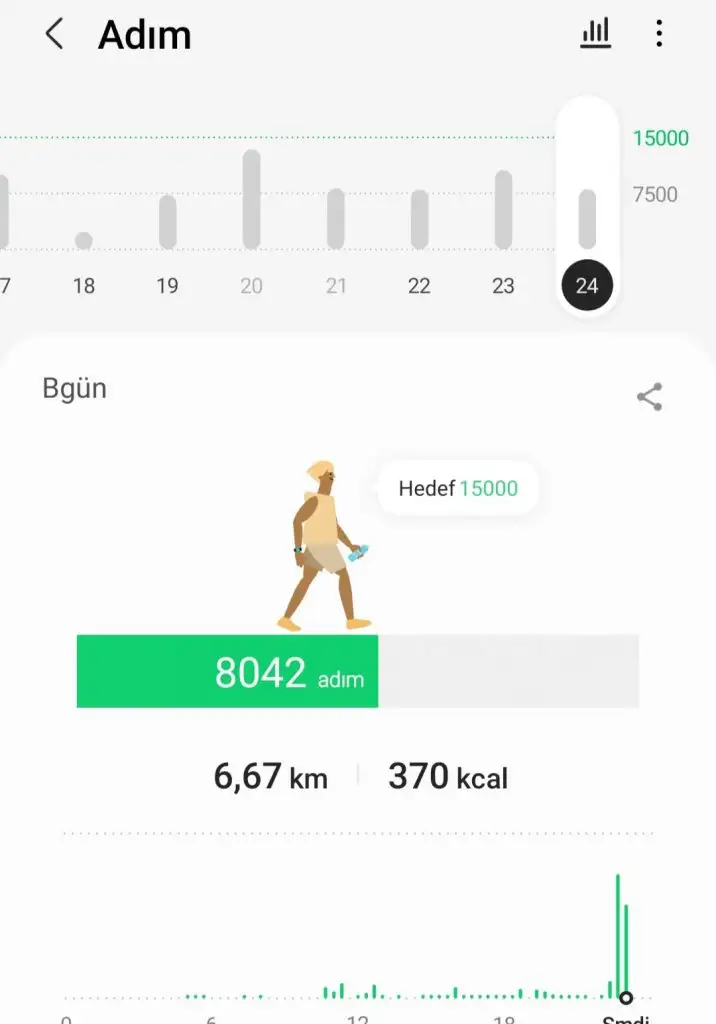Share today's step summary
Screen dimensions: 716x1024
[650, 397]
